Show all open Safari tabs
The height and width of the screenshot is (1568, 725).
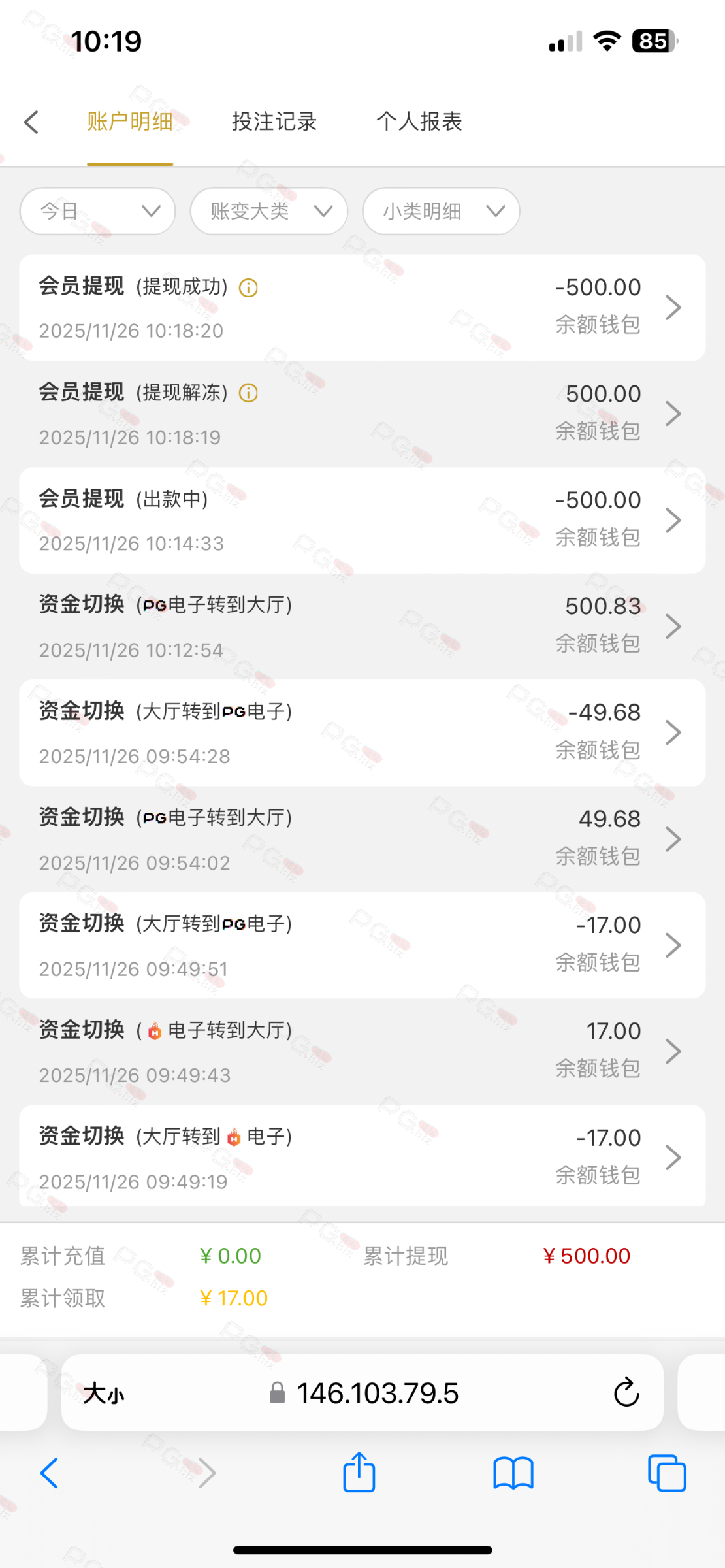pos(666,1473)
